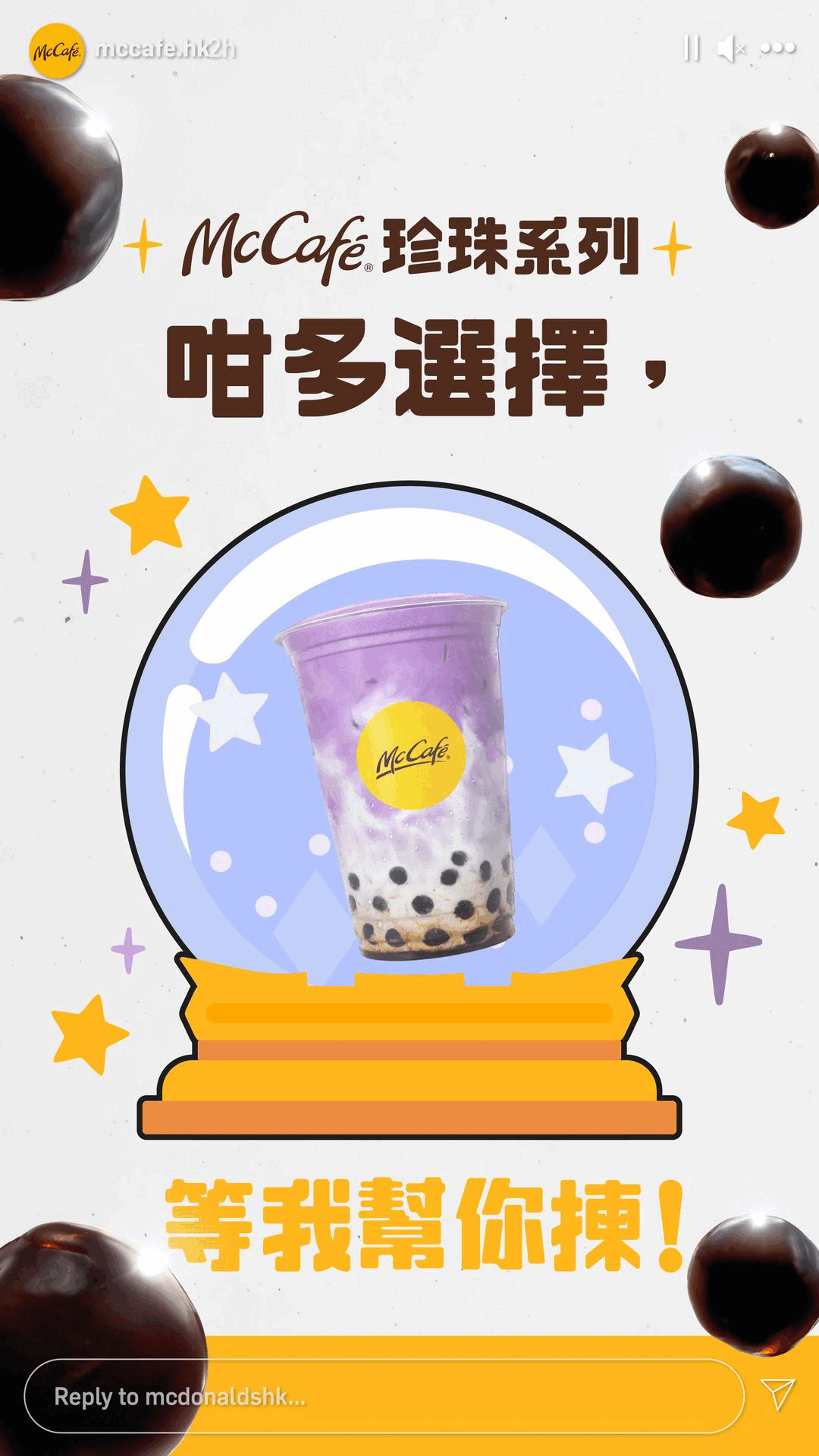Share the story via paper plane icon
The width and height of the screenshot is (819, 1456).
click(777, 1394)
